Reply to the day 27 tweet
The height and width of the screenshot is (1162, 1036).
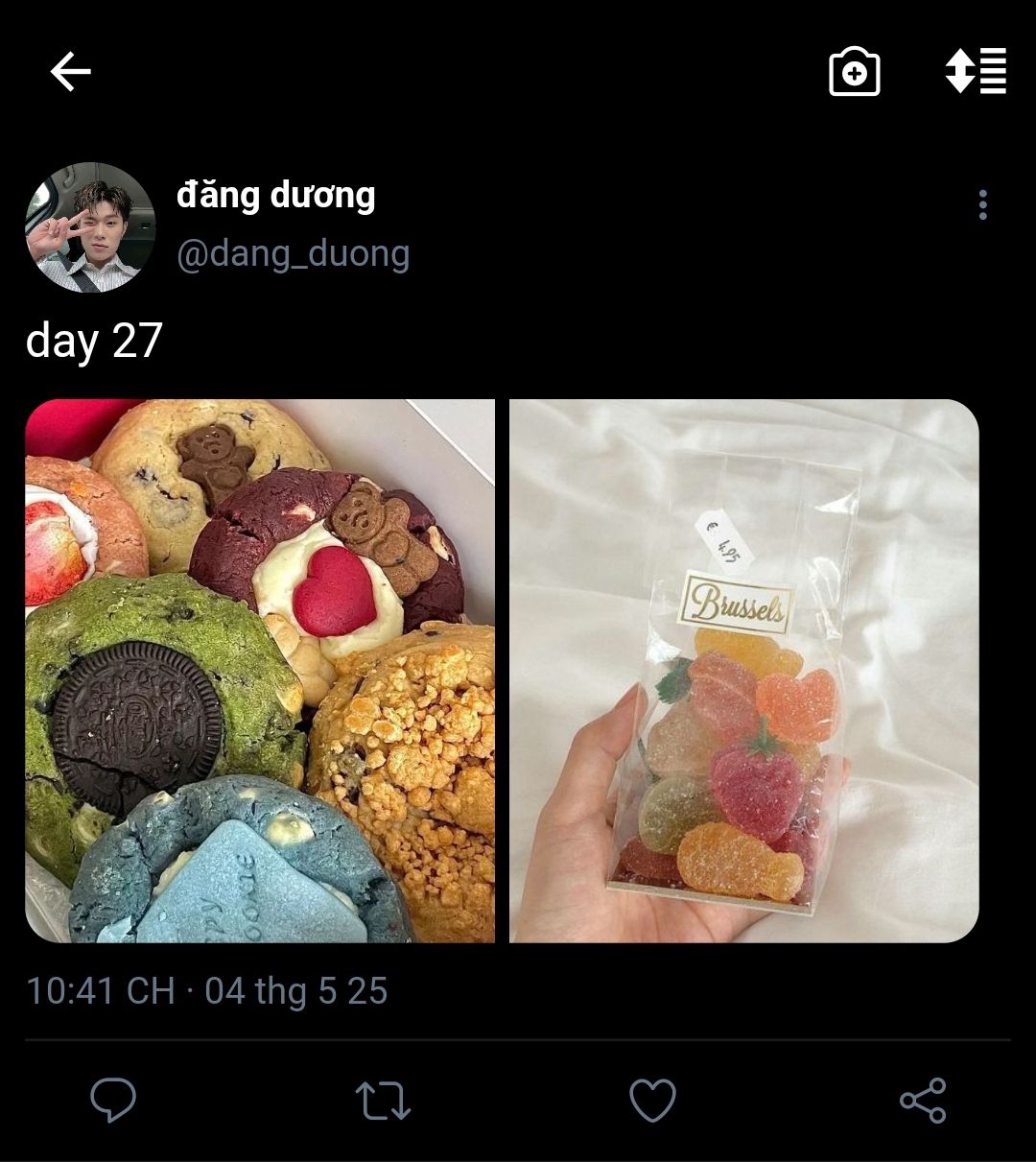[113, 1100]
